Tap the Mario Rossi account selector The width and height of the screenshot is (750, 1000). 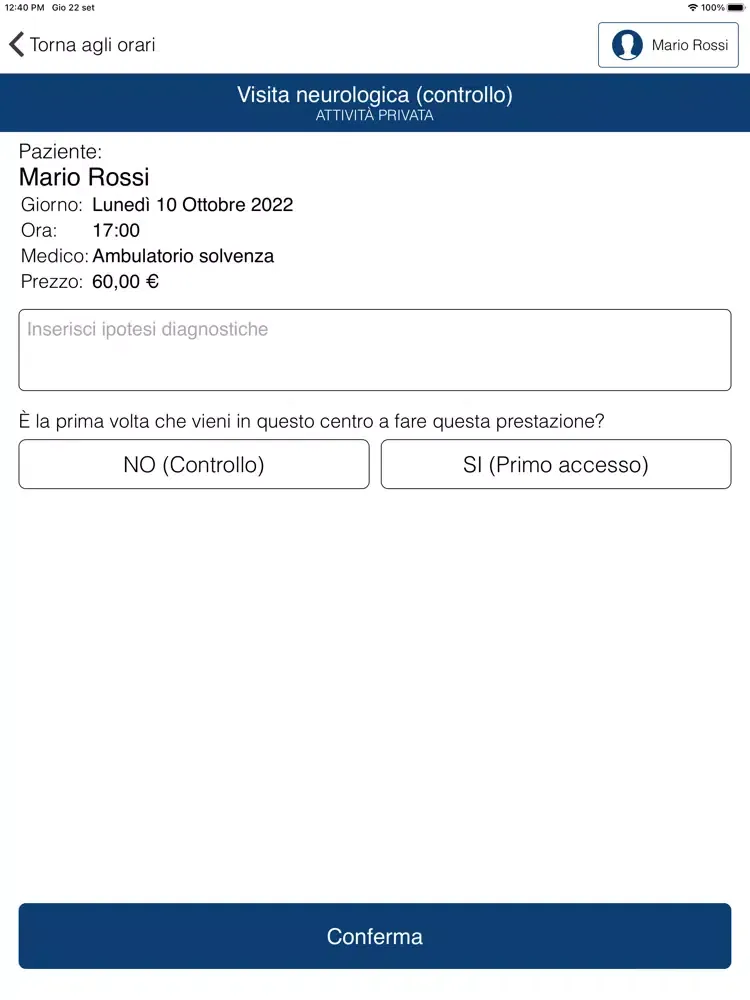coord(668,44)
